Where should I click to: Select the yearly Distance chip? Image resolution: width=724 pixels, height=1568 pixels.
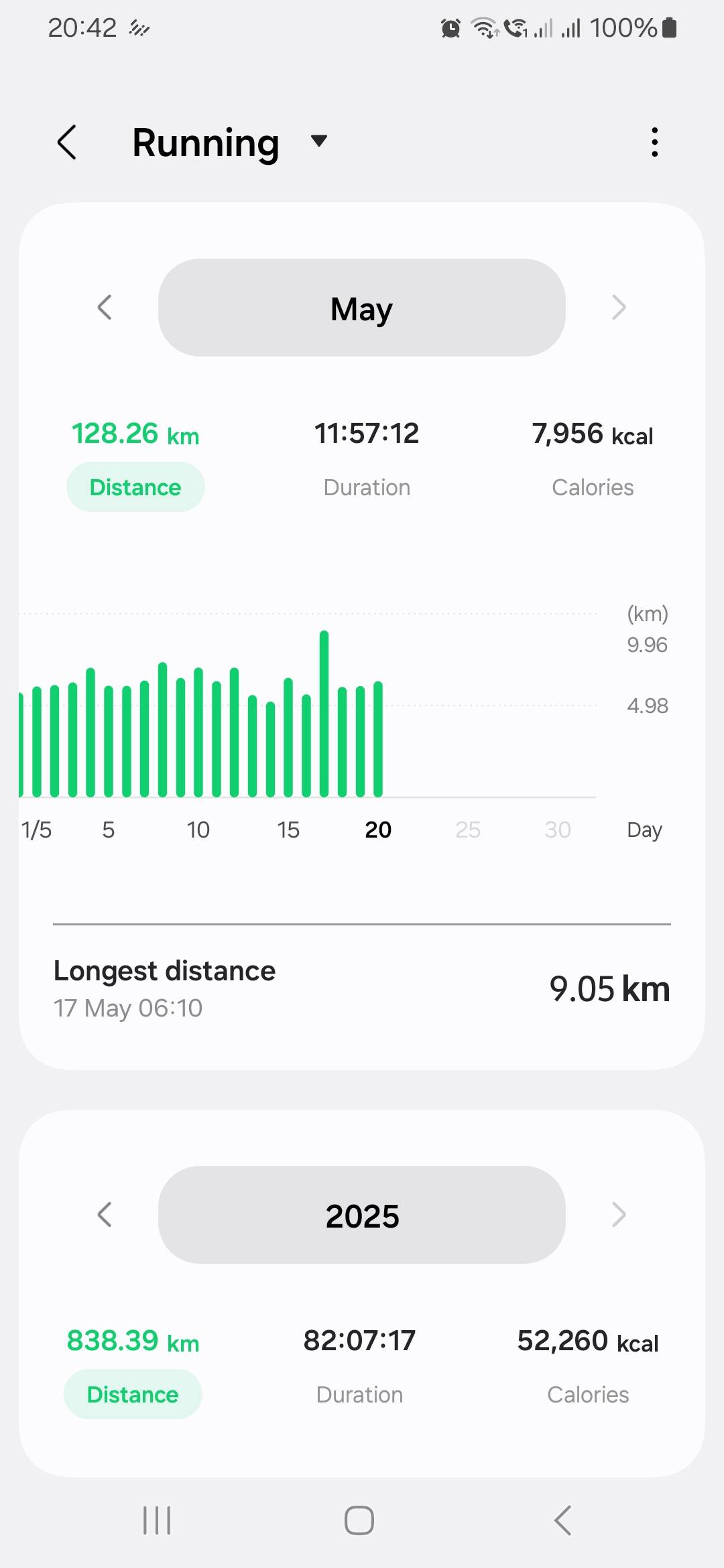click(x=133, y=1394)
